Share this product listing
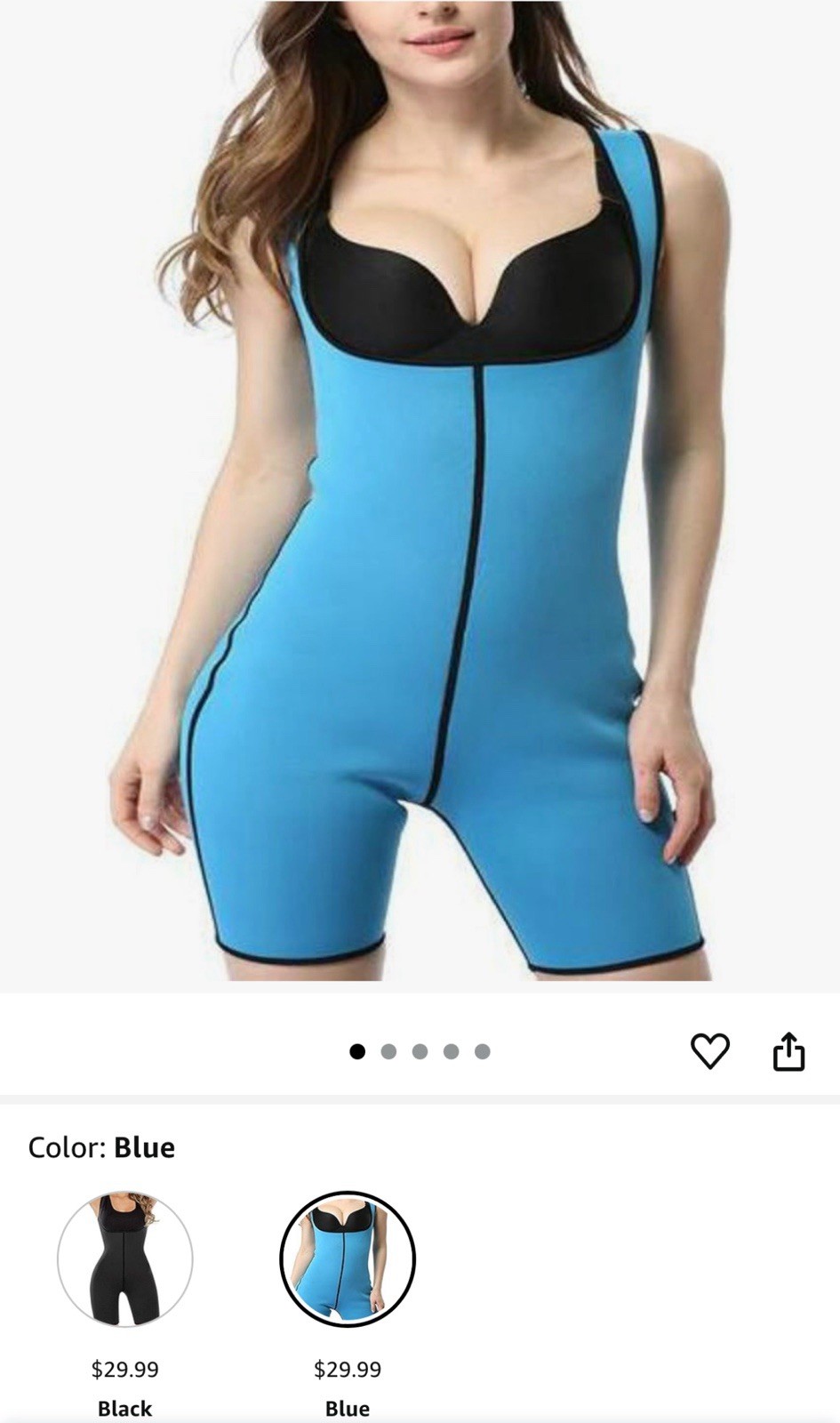The height and width of the screenshot is (1423, 840). pyautogui.click(x=788, y=1051)
